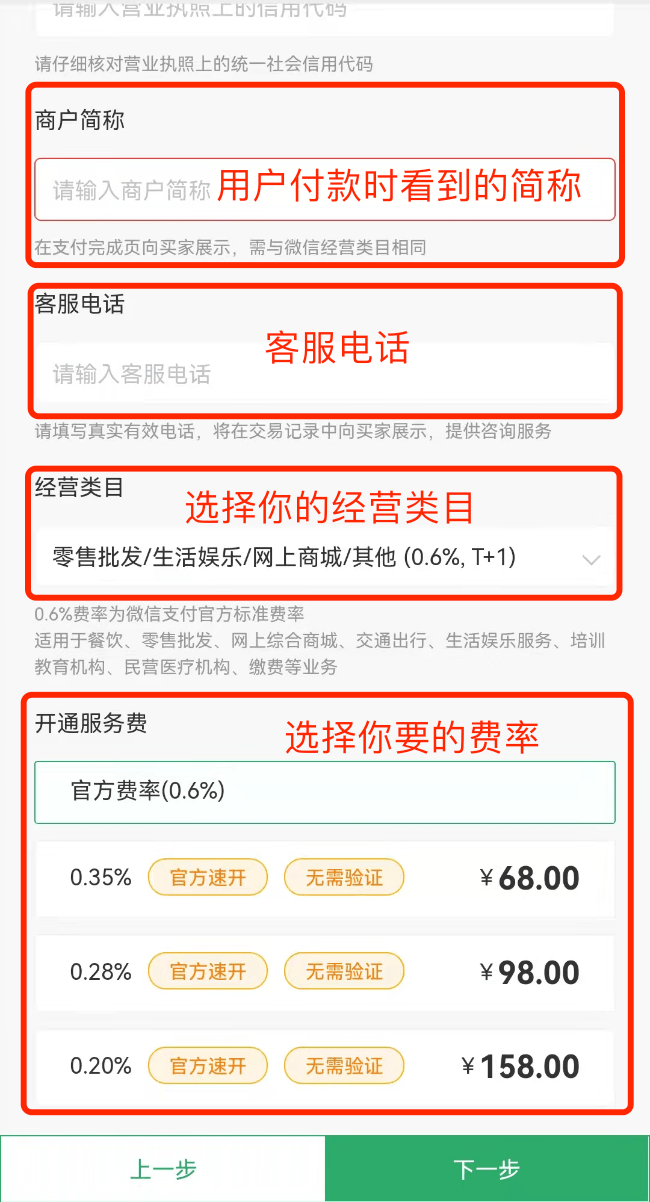Image resolution: width=650 pixels, height=1202 pixels.
Task: Pick the 0.28% rate for ¥98.00
Action: (x=324, y=972)
